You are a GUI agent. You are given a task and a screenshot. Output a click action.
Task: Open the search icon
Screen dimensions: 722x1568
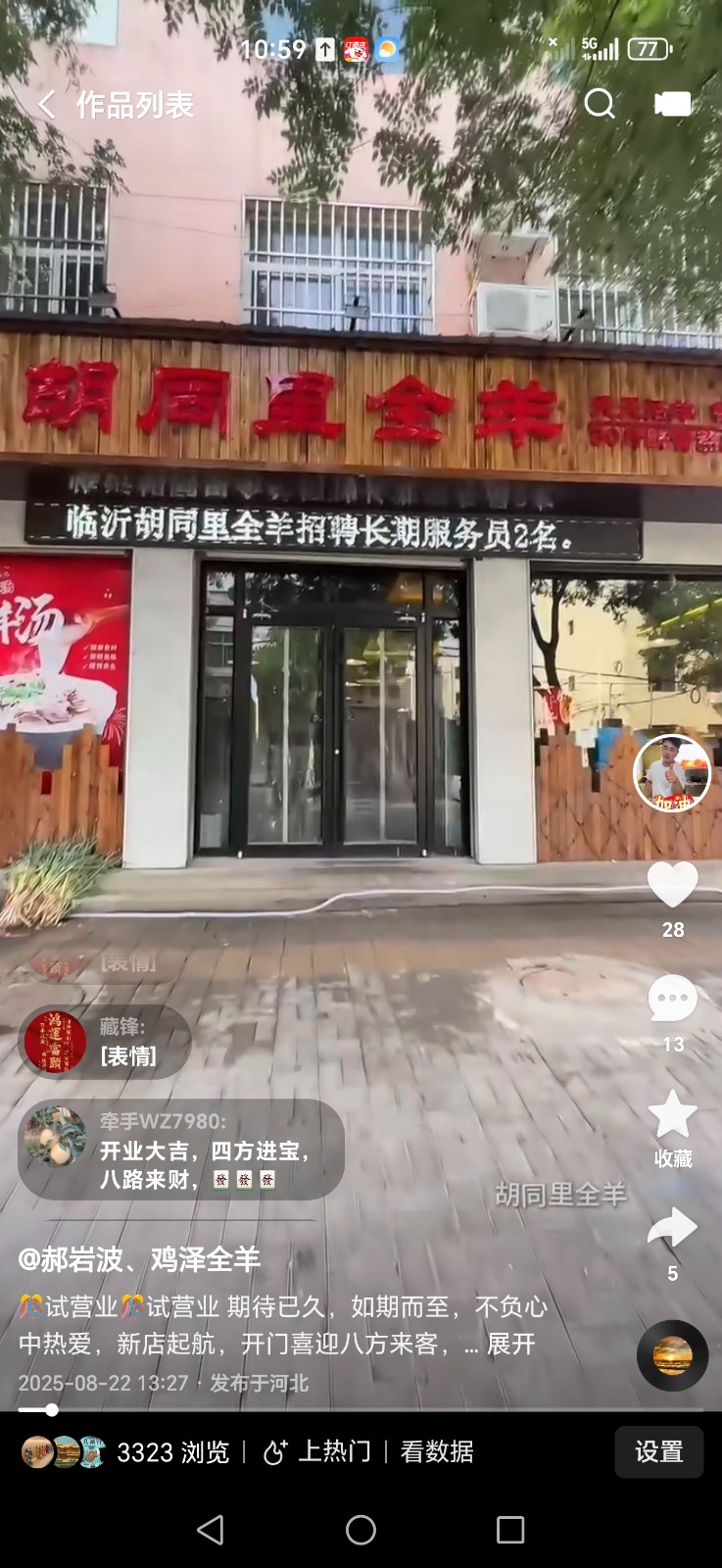599,104
